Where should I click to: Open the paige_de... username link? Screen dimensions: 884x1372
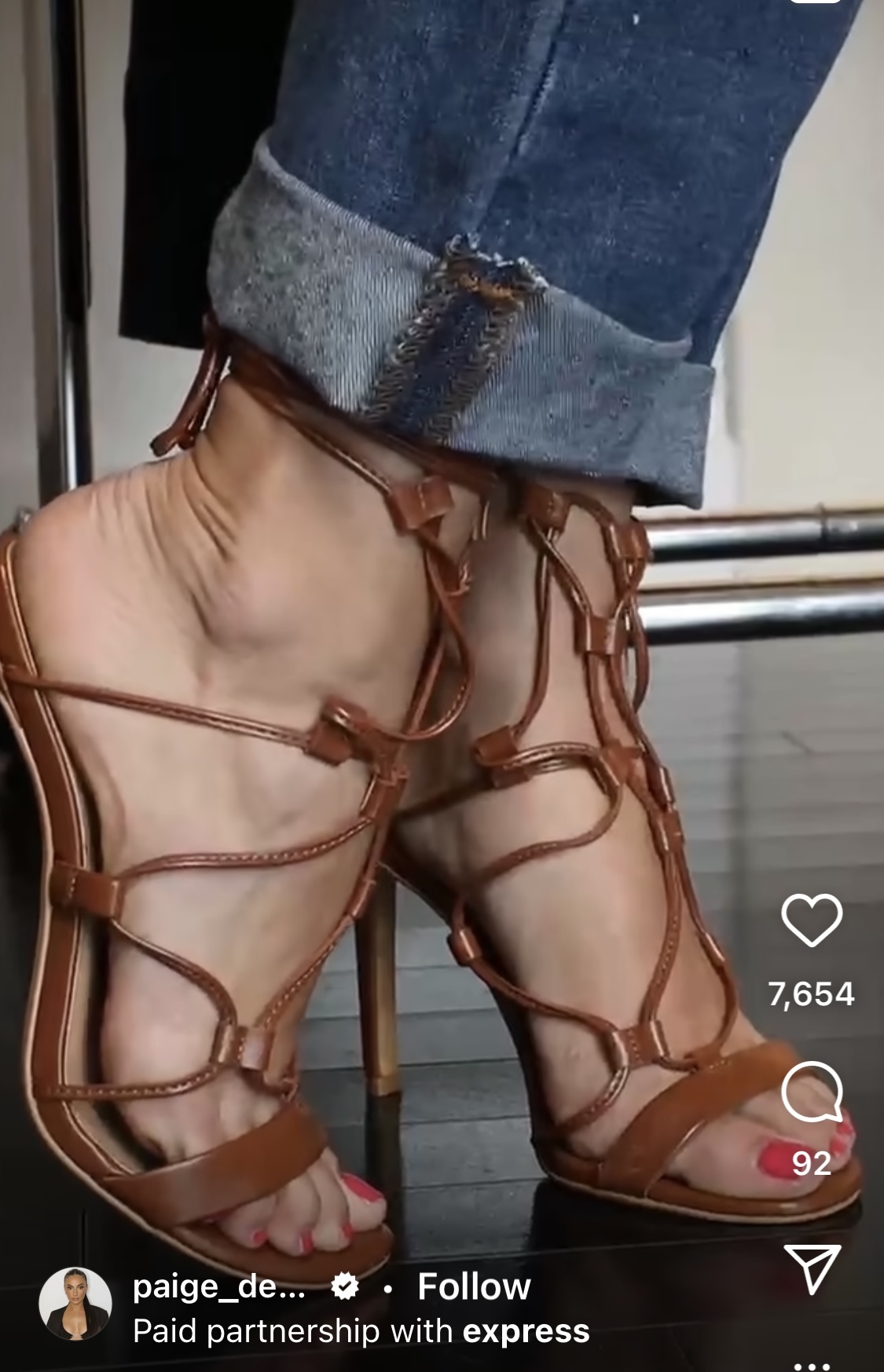218,1286
